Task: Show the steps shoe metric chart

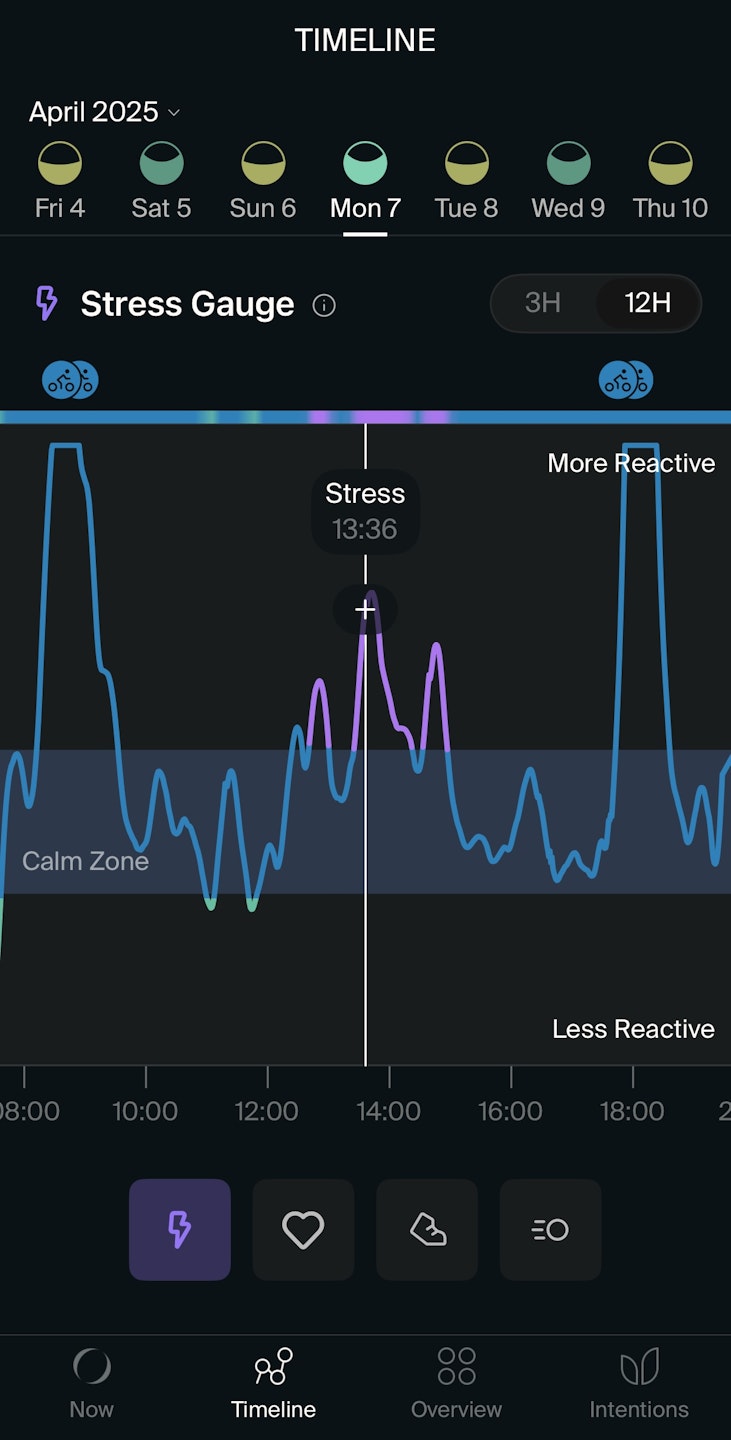Action: click(x=427, y=1230)
